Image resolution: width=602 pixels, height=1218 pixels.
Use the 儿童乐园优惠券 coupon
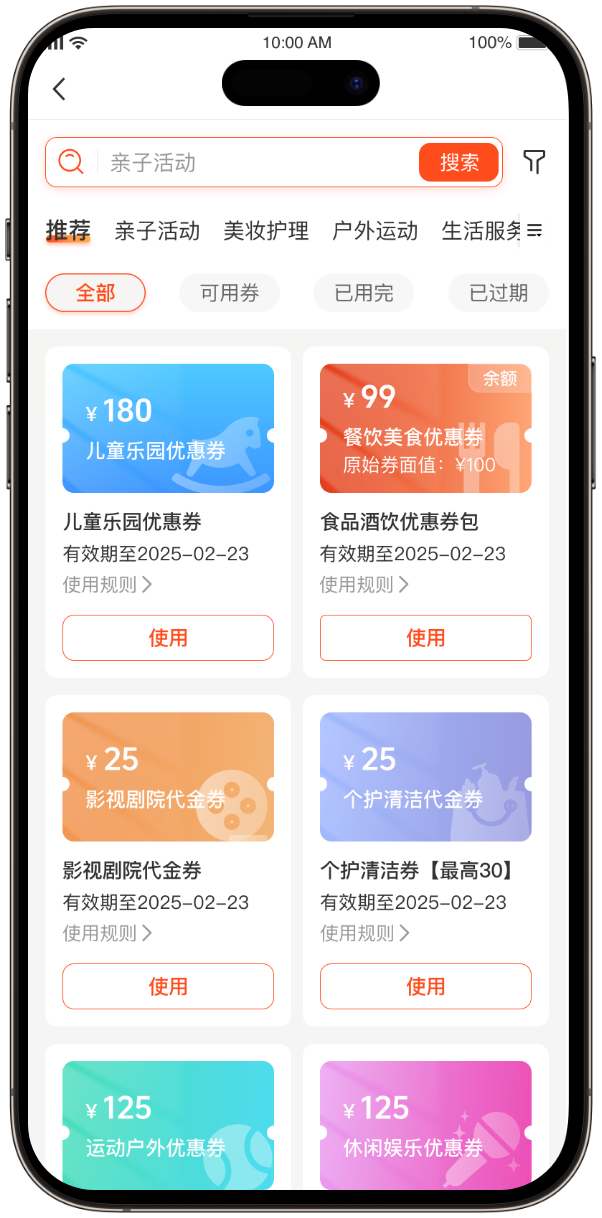(168, 638)
